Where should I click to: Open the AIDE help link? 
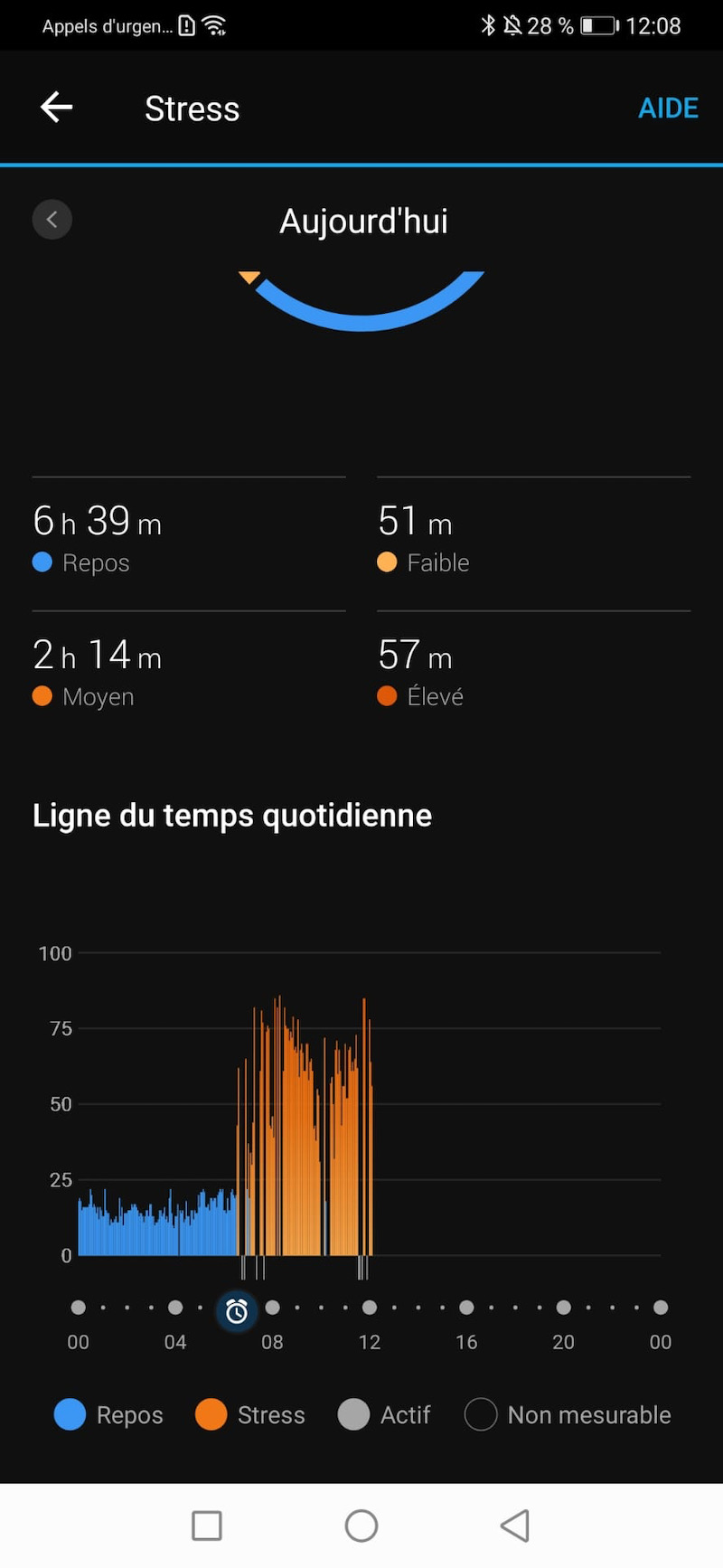coord(668,109)
